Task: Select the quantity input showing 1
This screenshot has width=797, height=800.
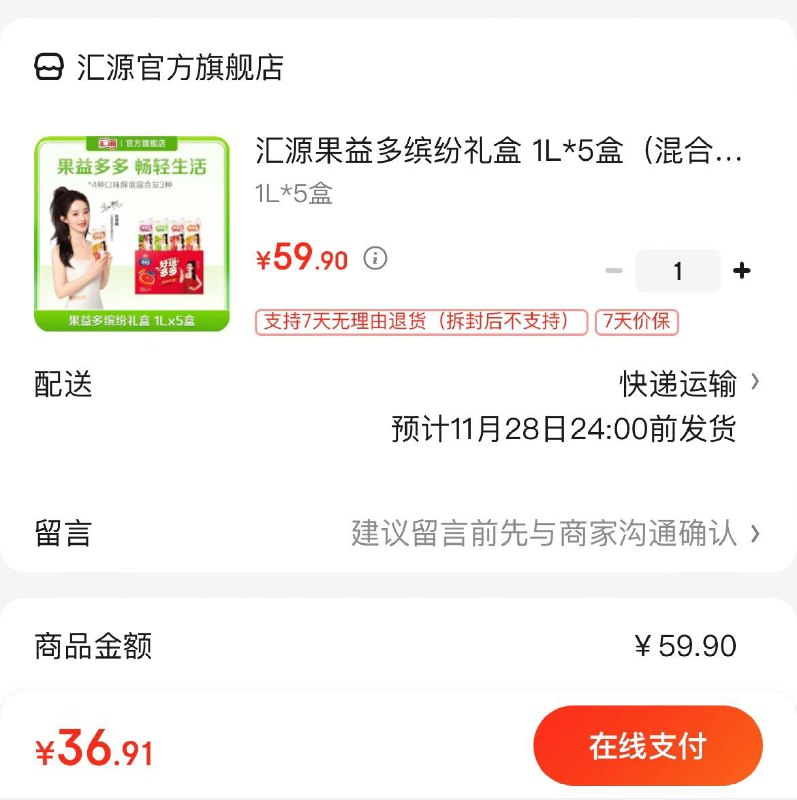Action: [678, 269]
